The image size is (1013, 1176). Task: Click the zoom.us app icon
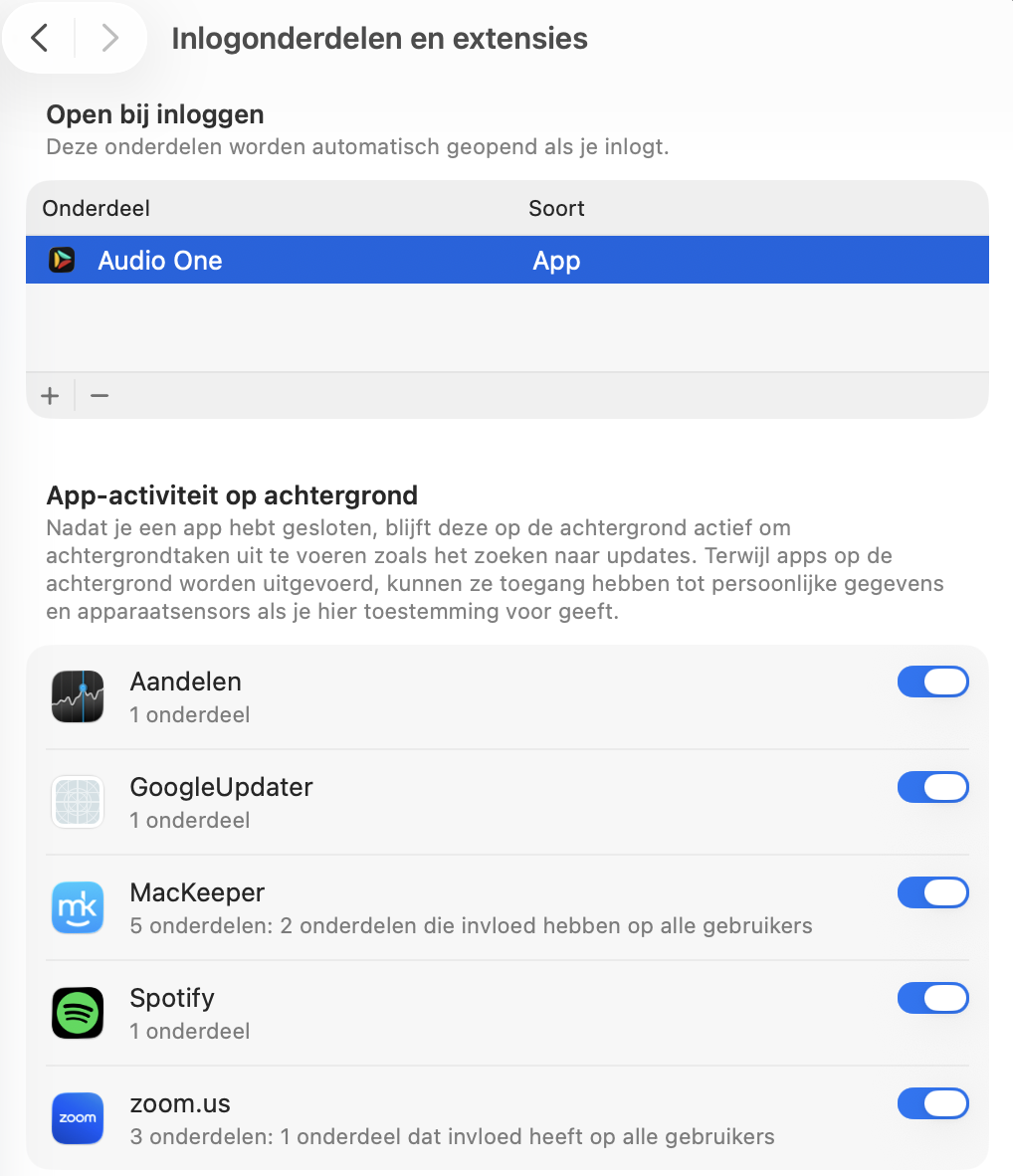pos(77,1118)
